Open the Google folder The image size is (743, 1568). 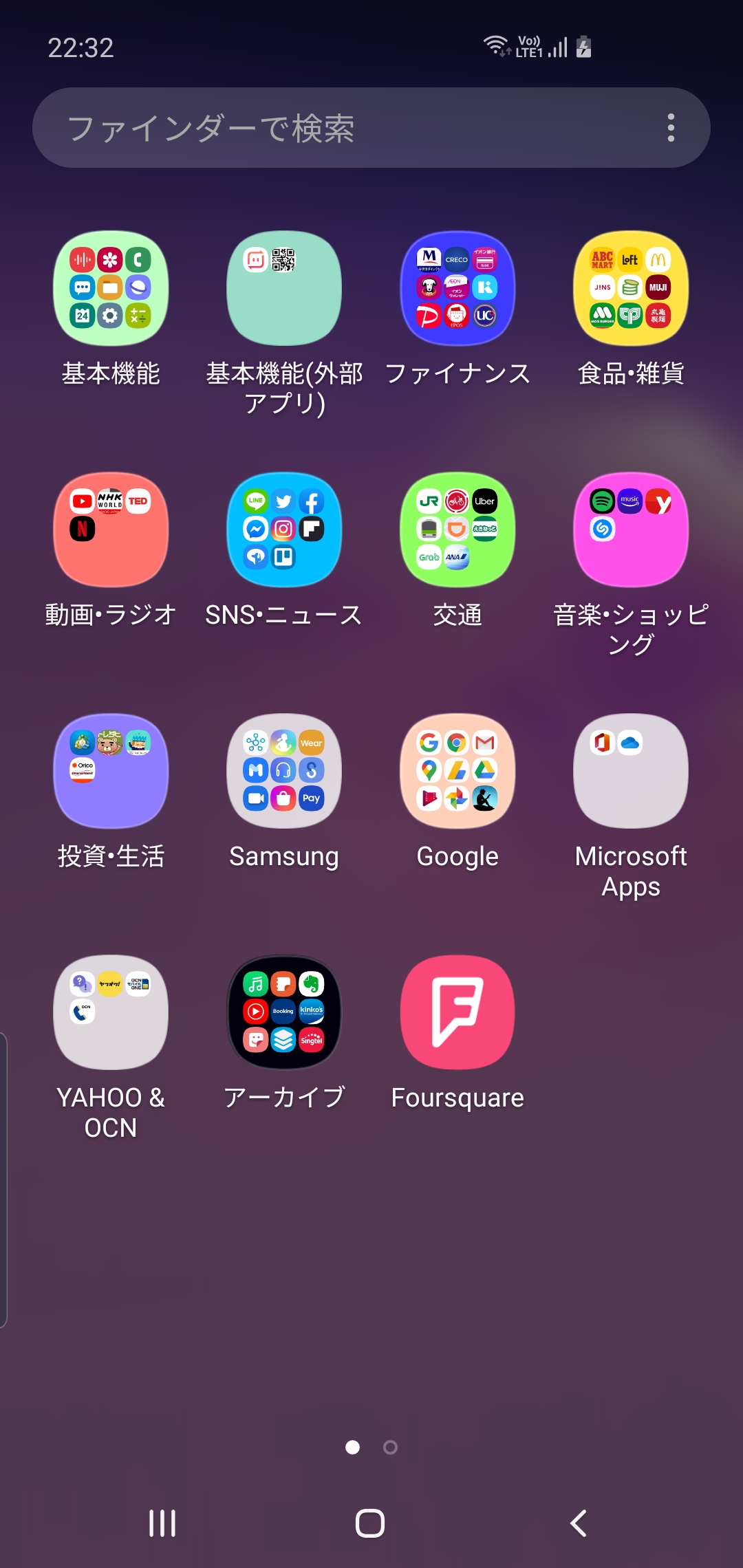(457, 771)
